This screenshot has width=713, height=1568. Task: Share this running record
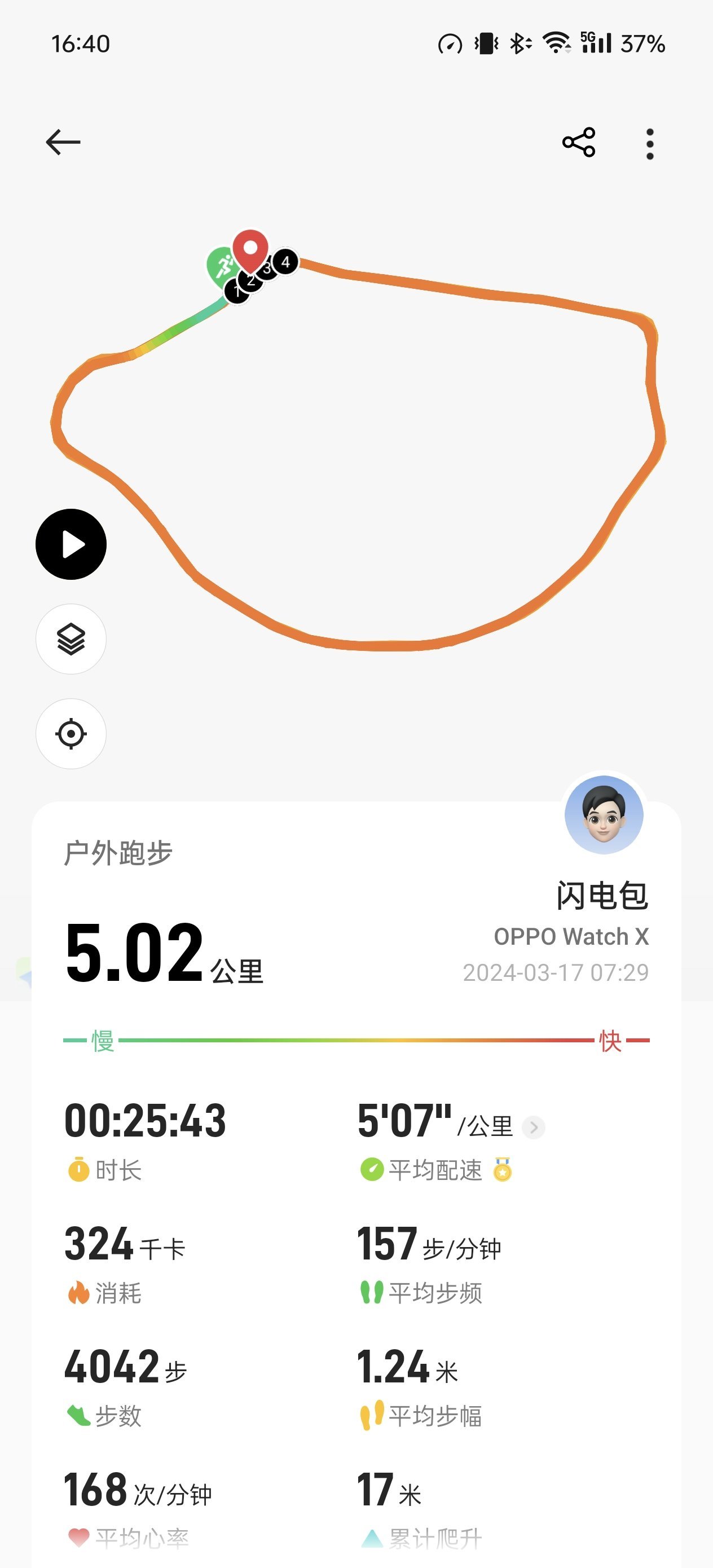pos(578,143)
